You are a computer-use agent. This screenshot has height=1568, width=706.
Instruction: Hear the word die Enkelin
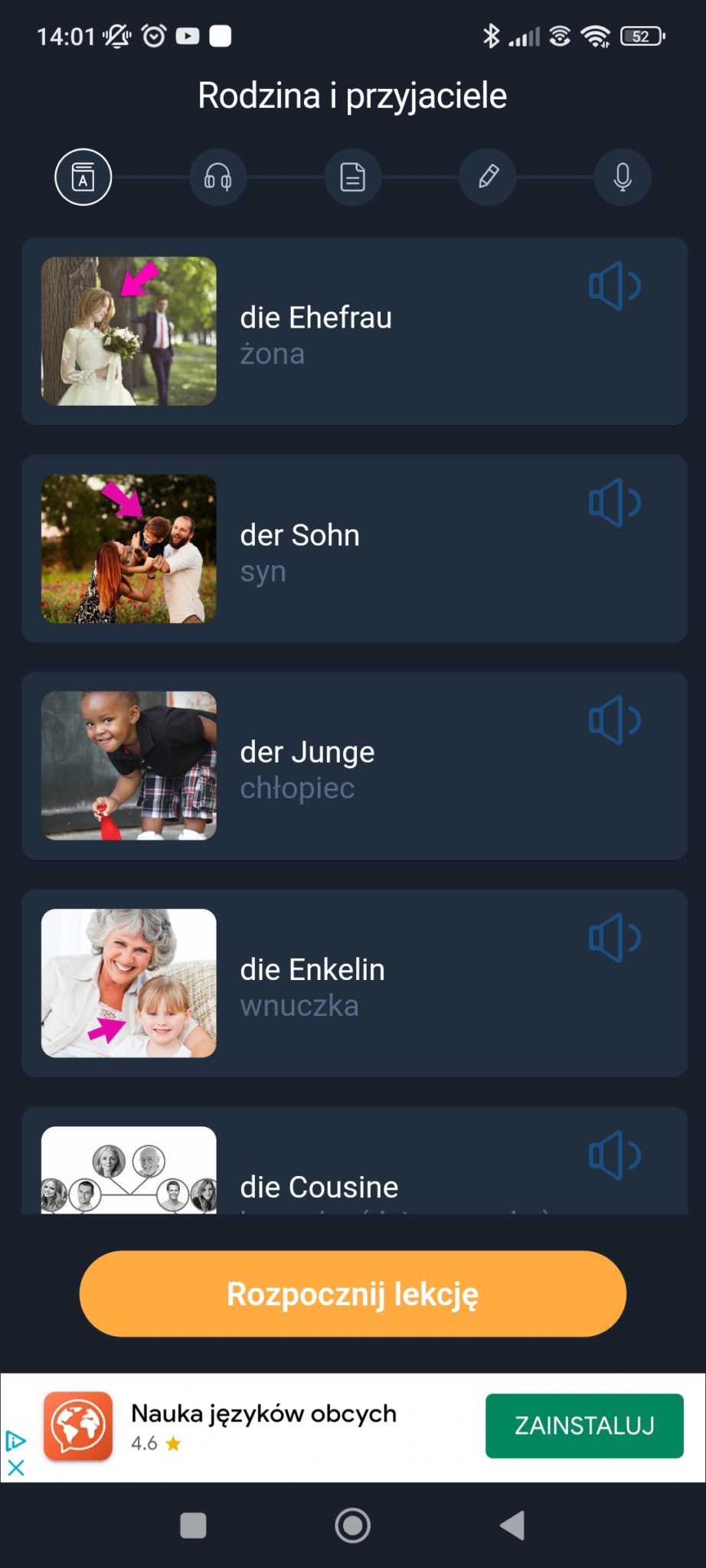pyautogui.click(x=614, y=938)
